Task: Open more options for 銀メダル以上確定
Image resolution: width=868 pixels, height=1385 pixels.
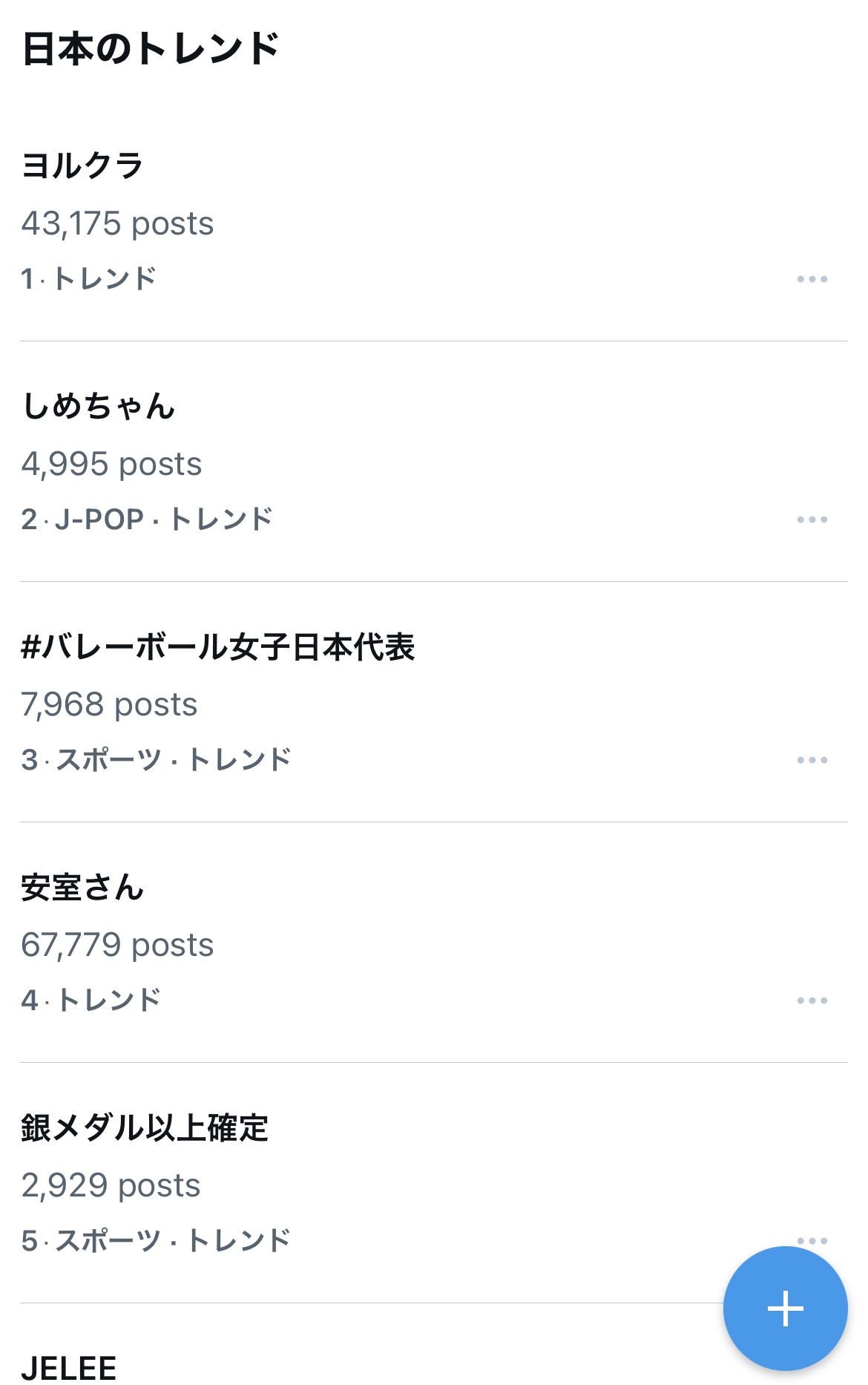Action: [x=812, y=1240]
